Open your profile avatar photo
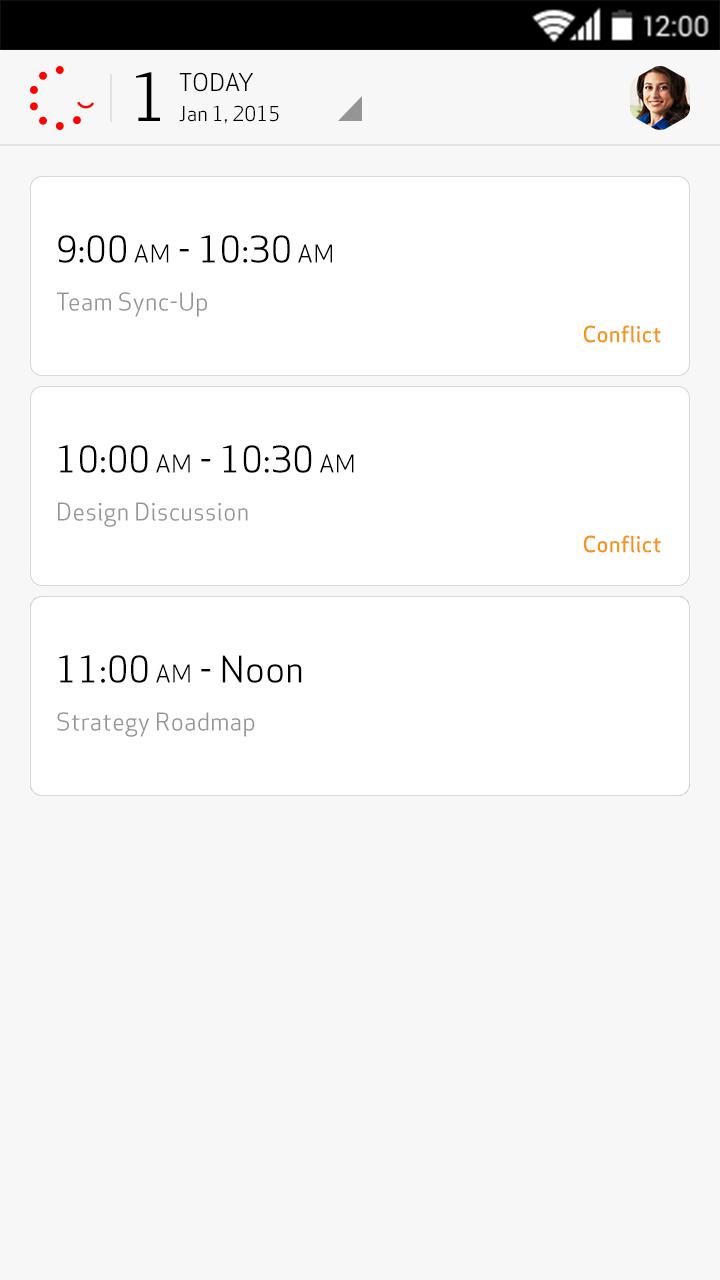 658,97
